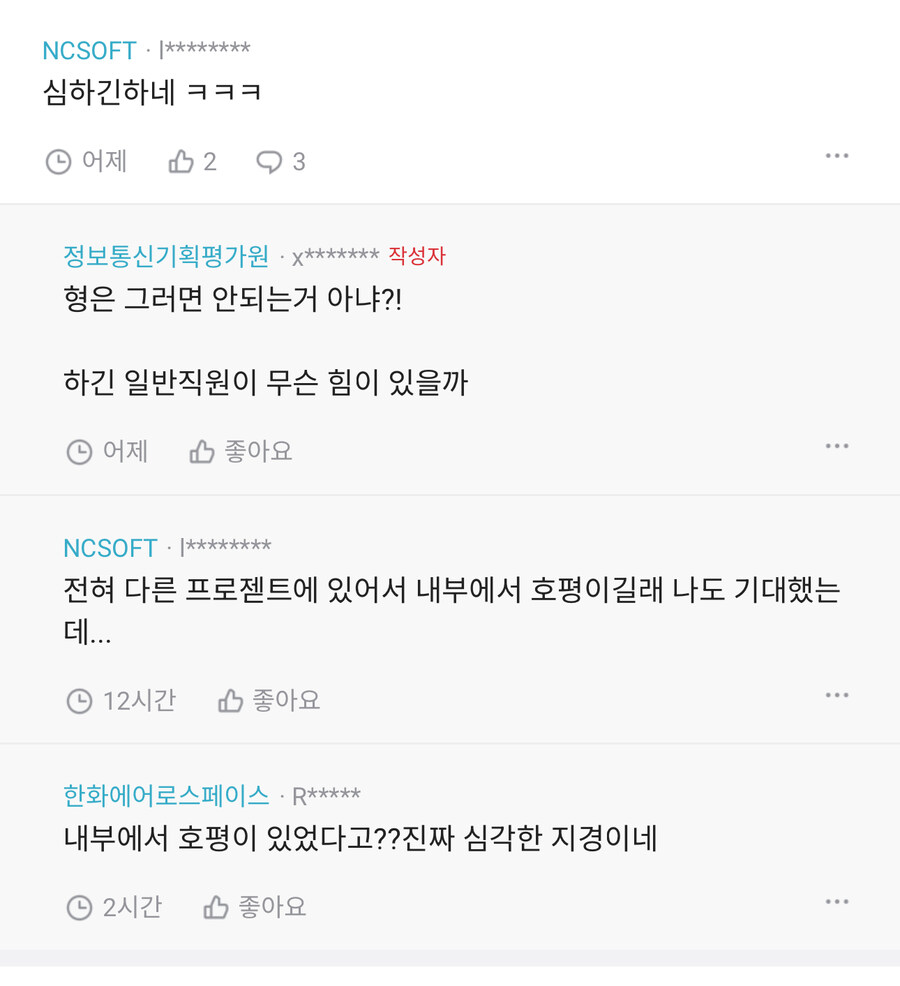Expand replies by clicking the count 3

coord(300,160)
